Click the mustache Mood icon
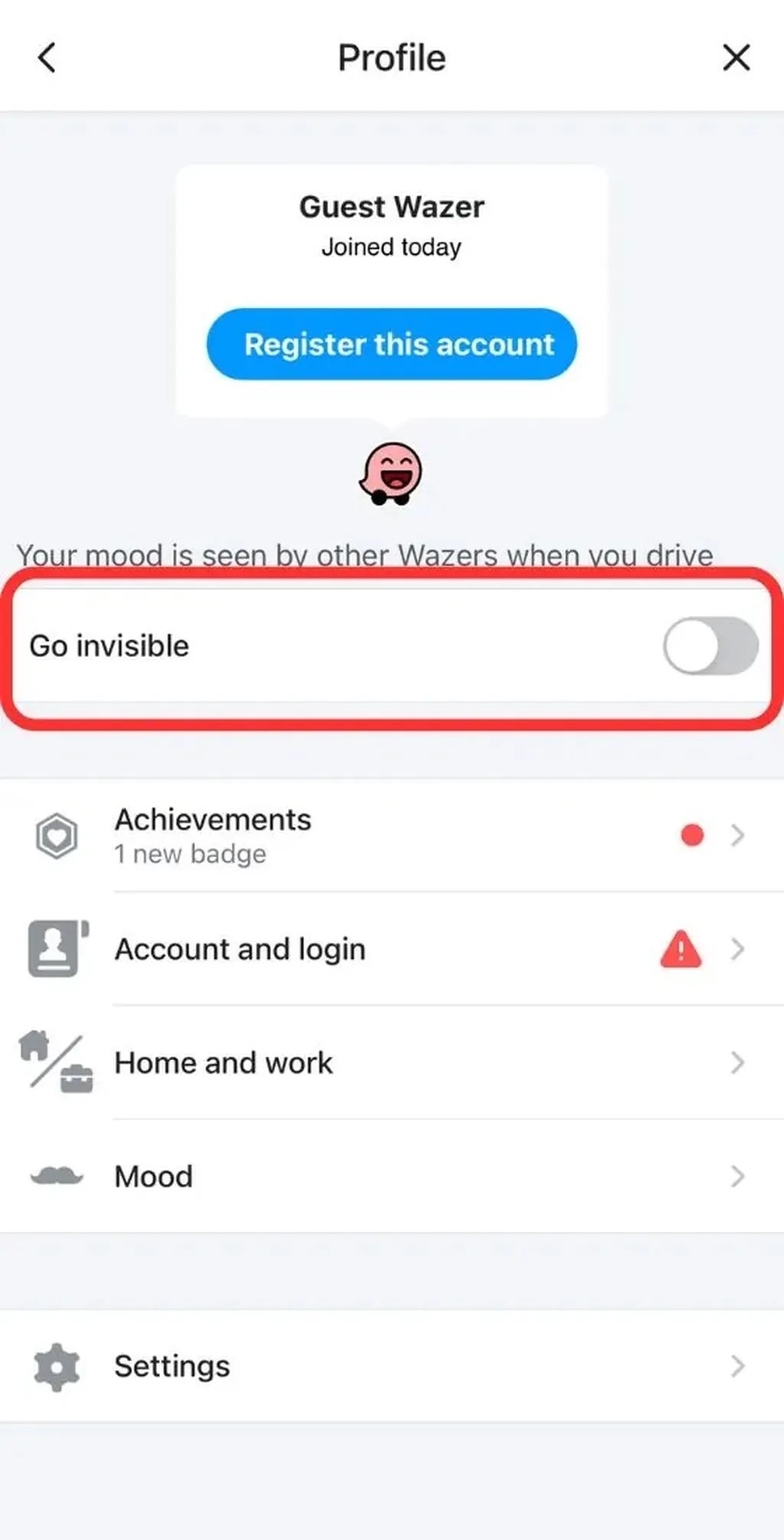The image size is (784, 1540). tap(55, 1175)
